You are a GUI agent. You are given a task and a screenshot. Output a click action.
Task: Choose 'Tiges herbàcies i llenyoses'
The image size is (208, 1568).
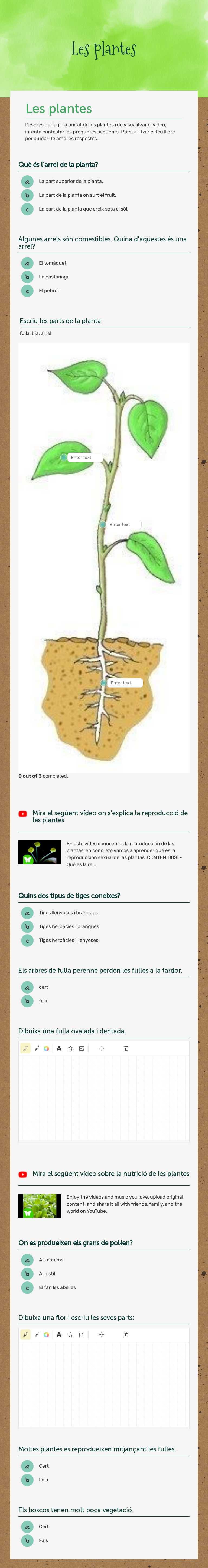click(27, 941)
